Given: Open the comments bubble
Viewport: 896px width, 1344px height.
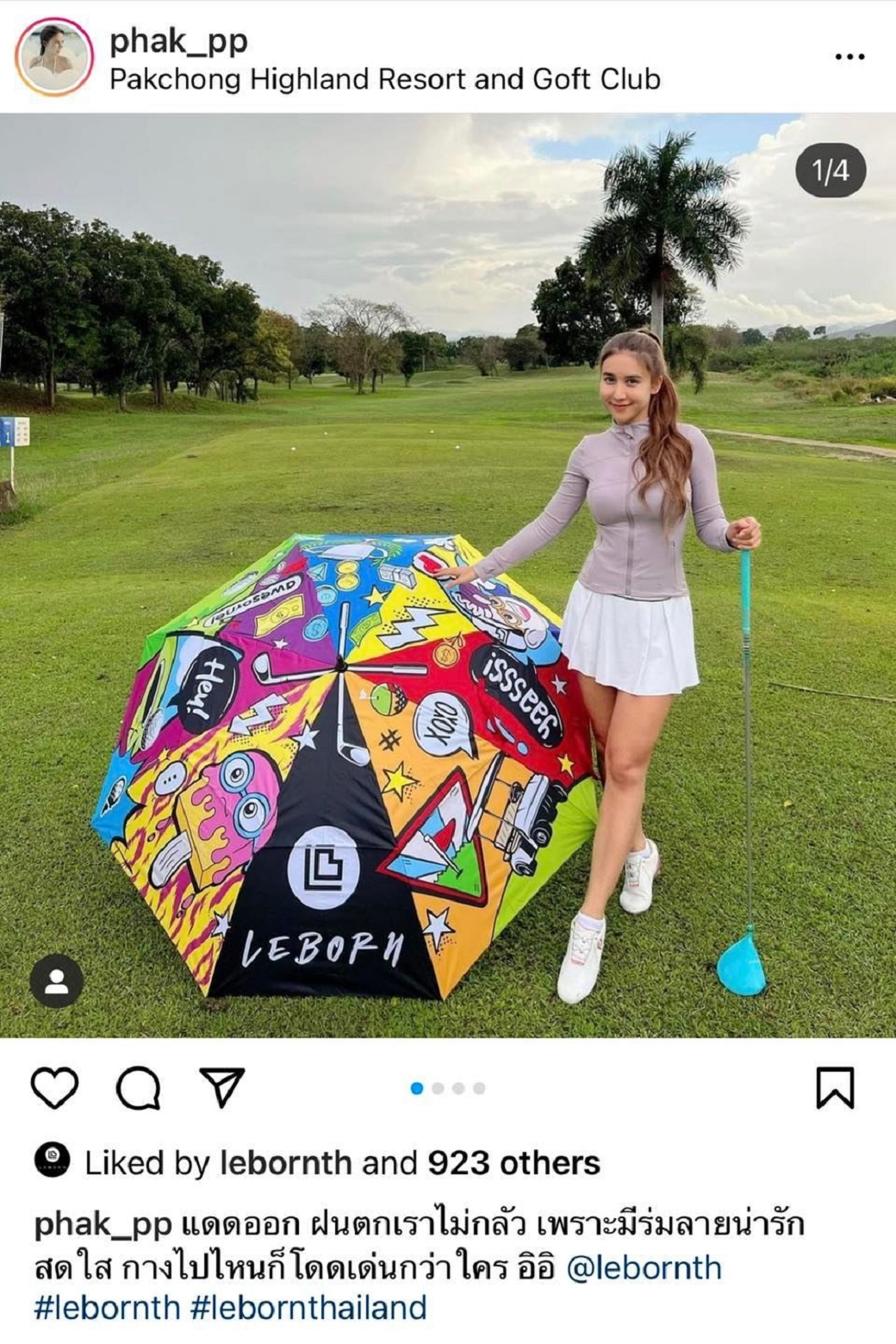Looking at the screenshot, I should coord(139,1087).
